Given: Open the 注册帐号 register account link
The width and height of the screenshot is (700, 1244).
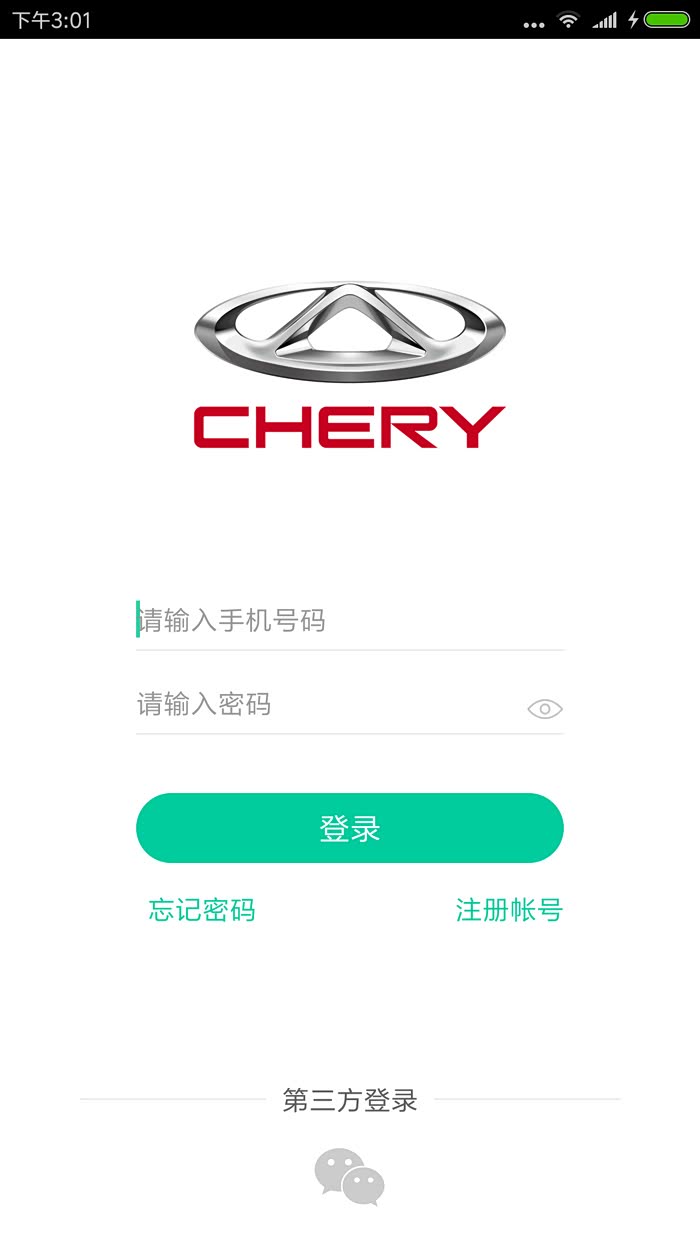Looking at the screenshot, I should [x=509, y=910].
